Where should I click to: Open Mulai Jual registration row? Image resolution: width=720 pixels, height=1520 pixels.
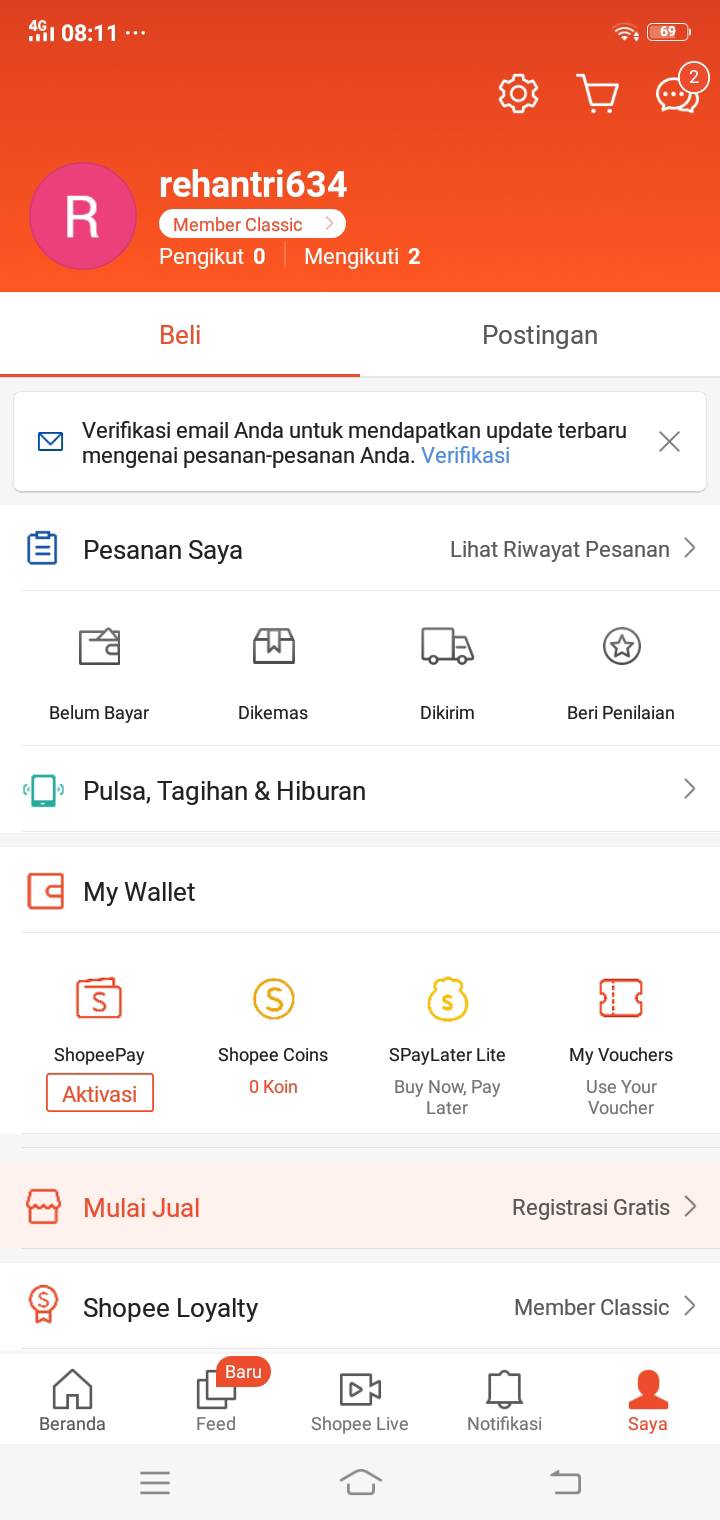[360, 1206]
